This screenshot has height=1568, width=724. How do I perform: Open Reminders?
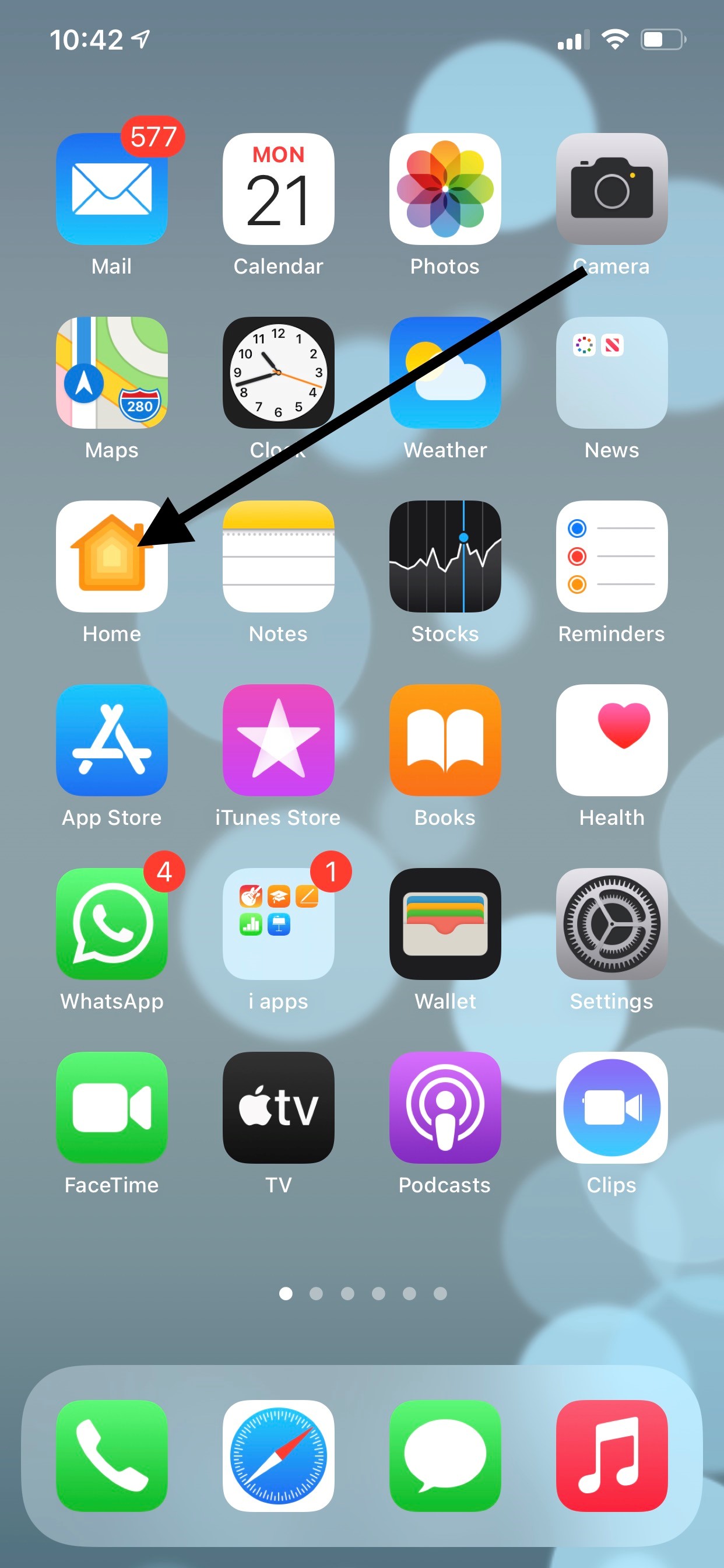612,556
